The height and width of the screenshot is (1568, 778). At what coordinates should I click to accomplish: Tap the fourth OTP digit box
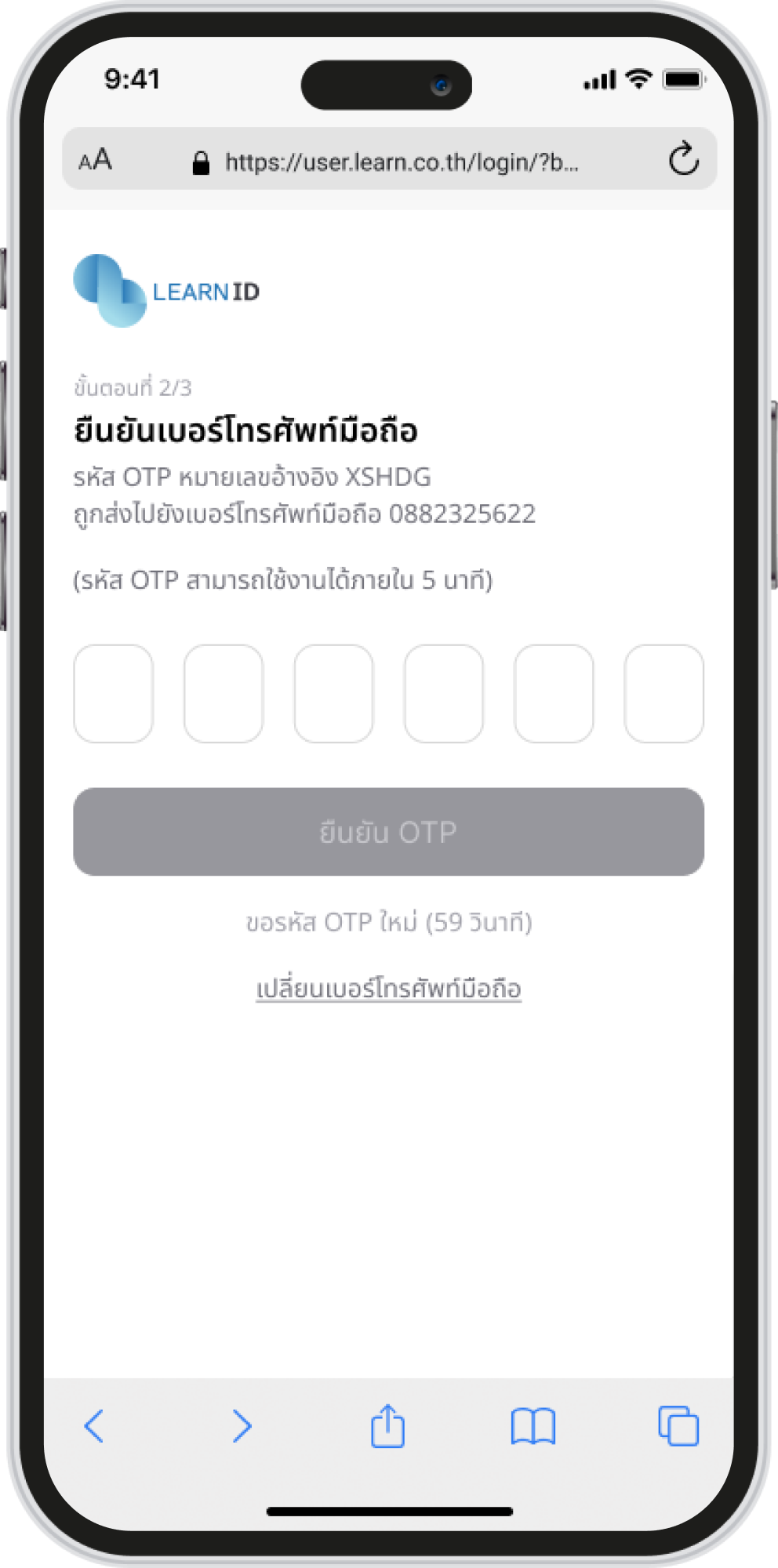[x=443, y=693]
